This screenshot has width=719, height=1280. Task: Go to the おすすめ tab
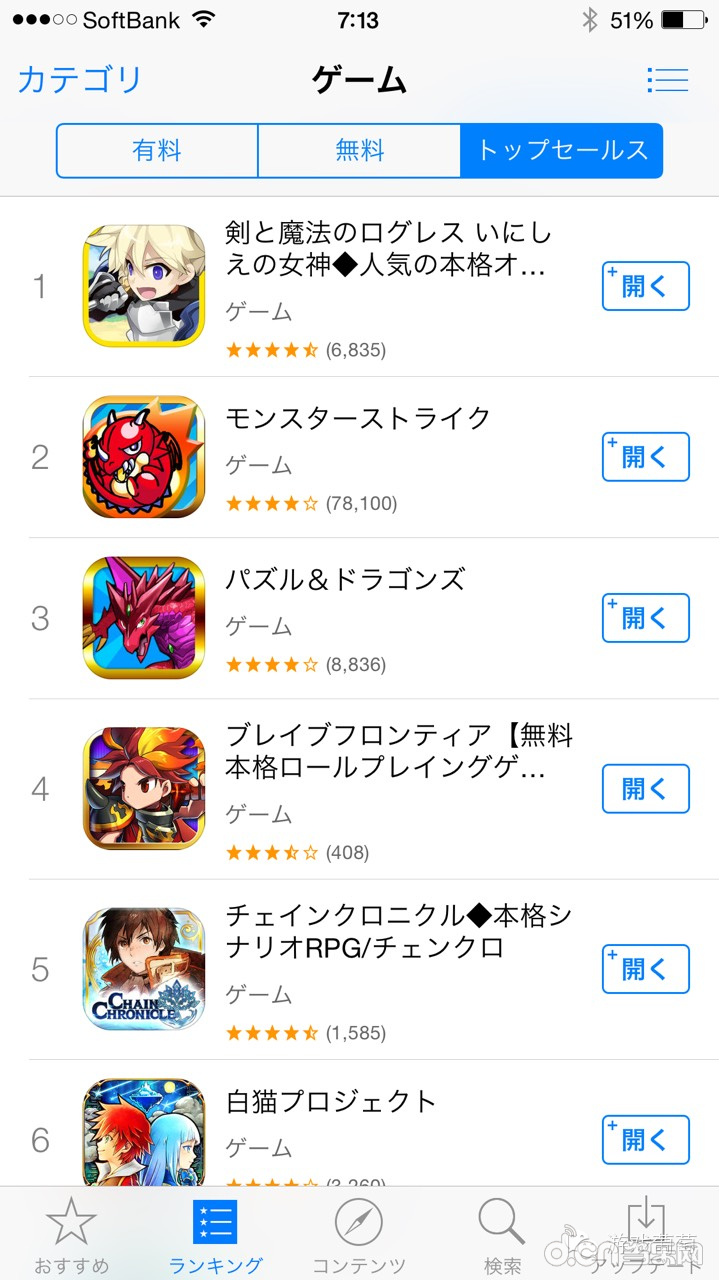click(71, 1236)
